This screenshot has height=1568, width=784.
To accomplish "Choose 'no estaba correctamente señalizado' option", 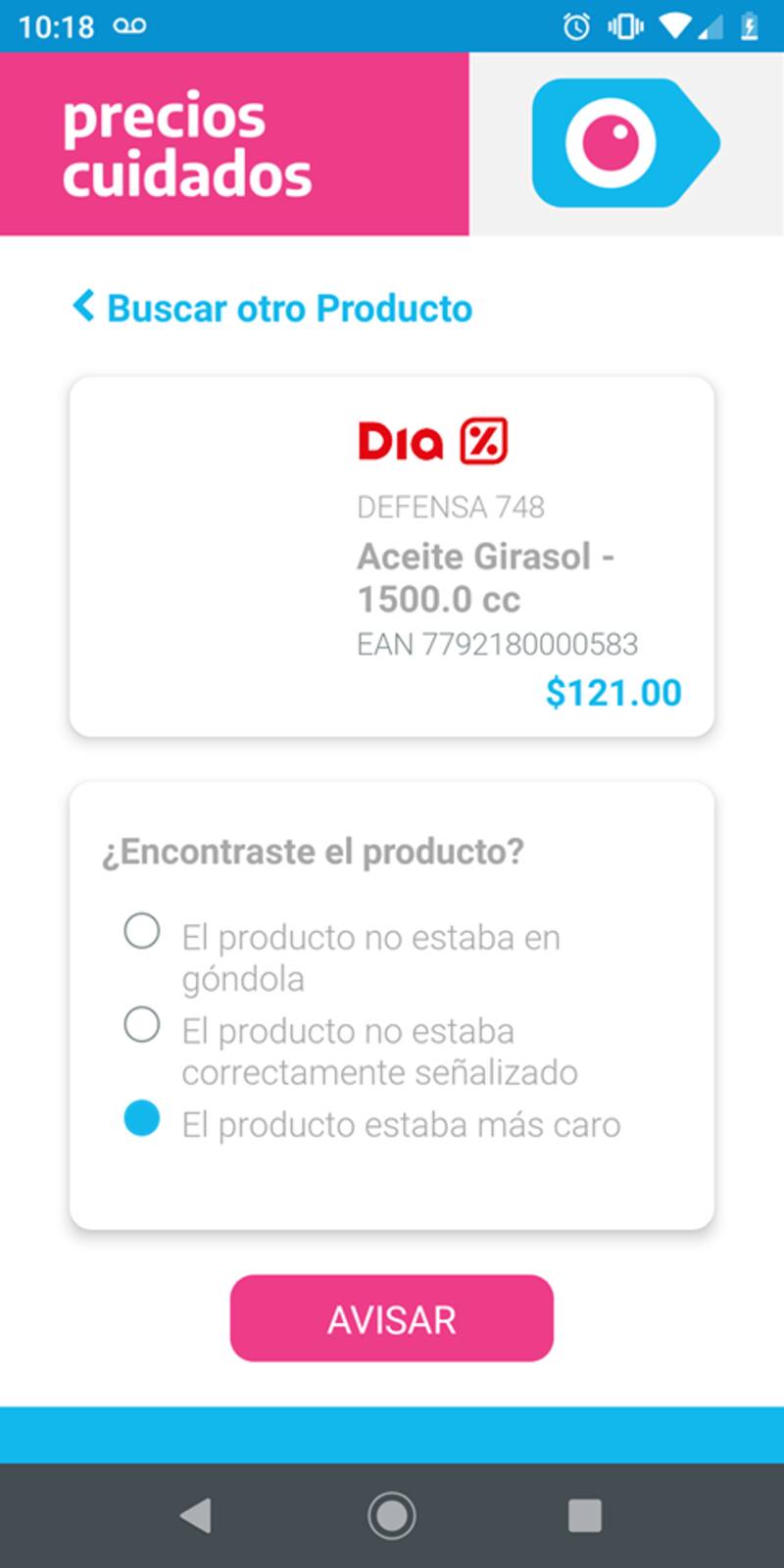I will (142, 1025).
